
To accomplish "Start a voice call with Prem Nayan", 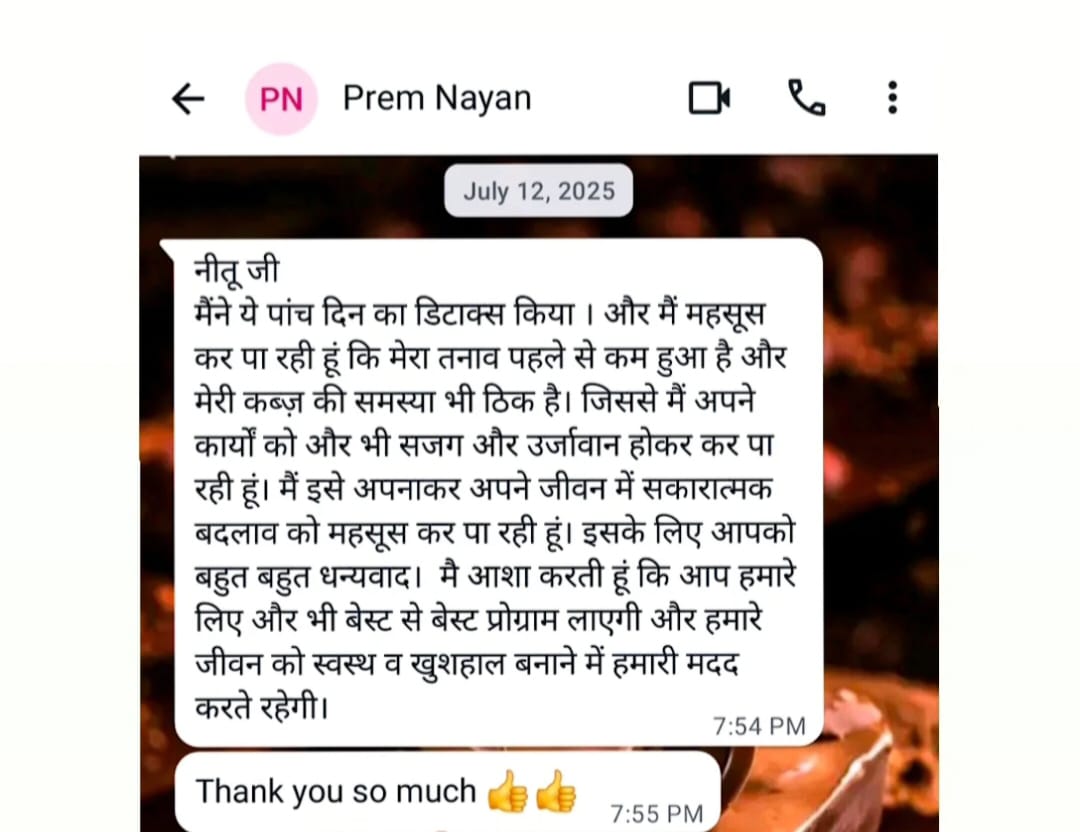I will tap(807, 98).
